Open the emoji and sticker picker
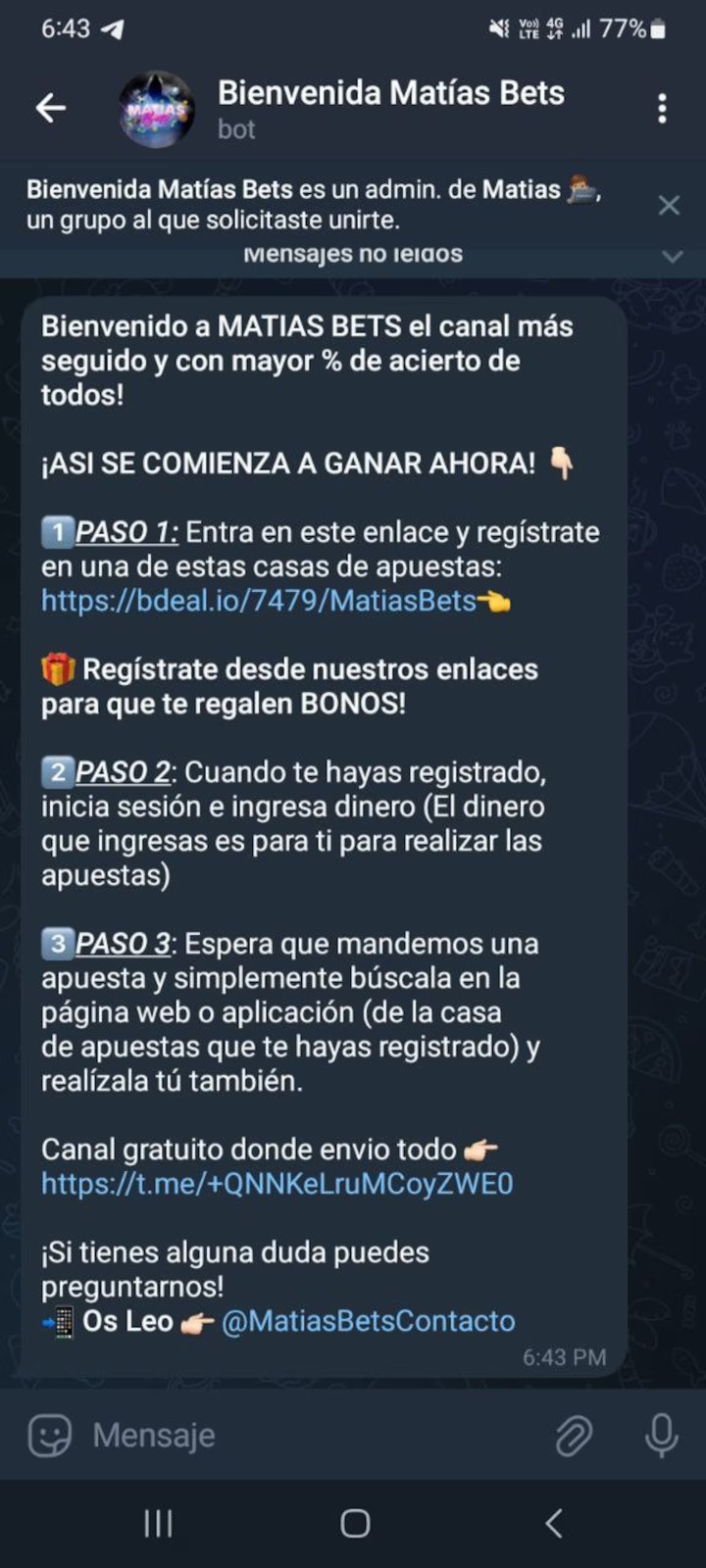The width and height of the screenshot is (706, 1568). click(x=49, y=1436)
